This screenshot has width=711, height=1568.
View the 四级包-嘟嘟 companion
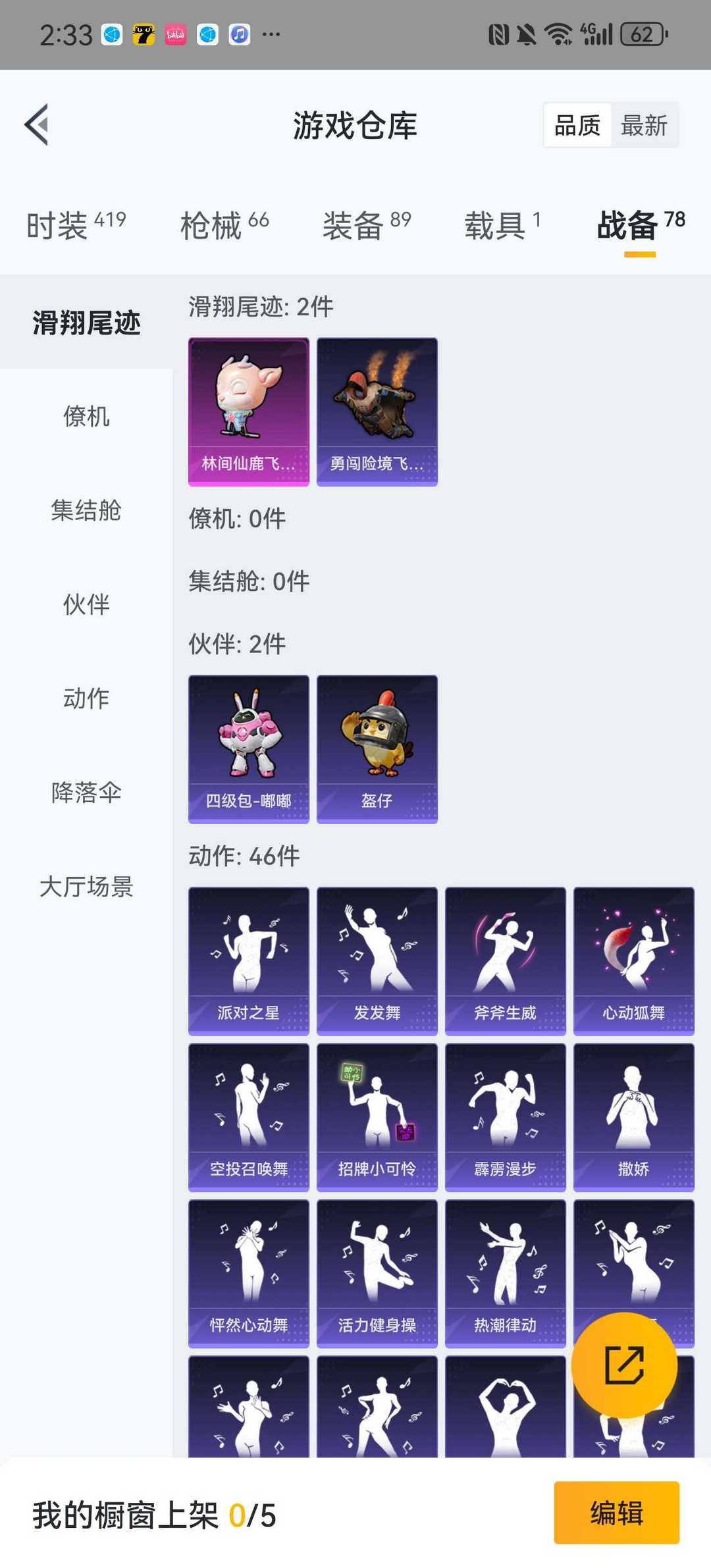[249, 749]
